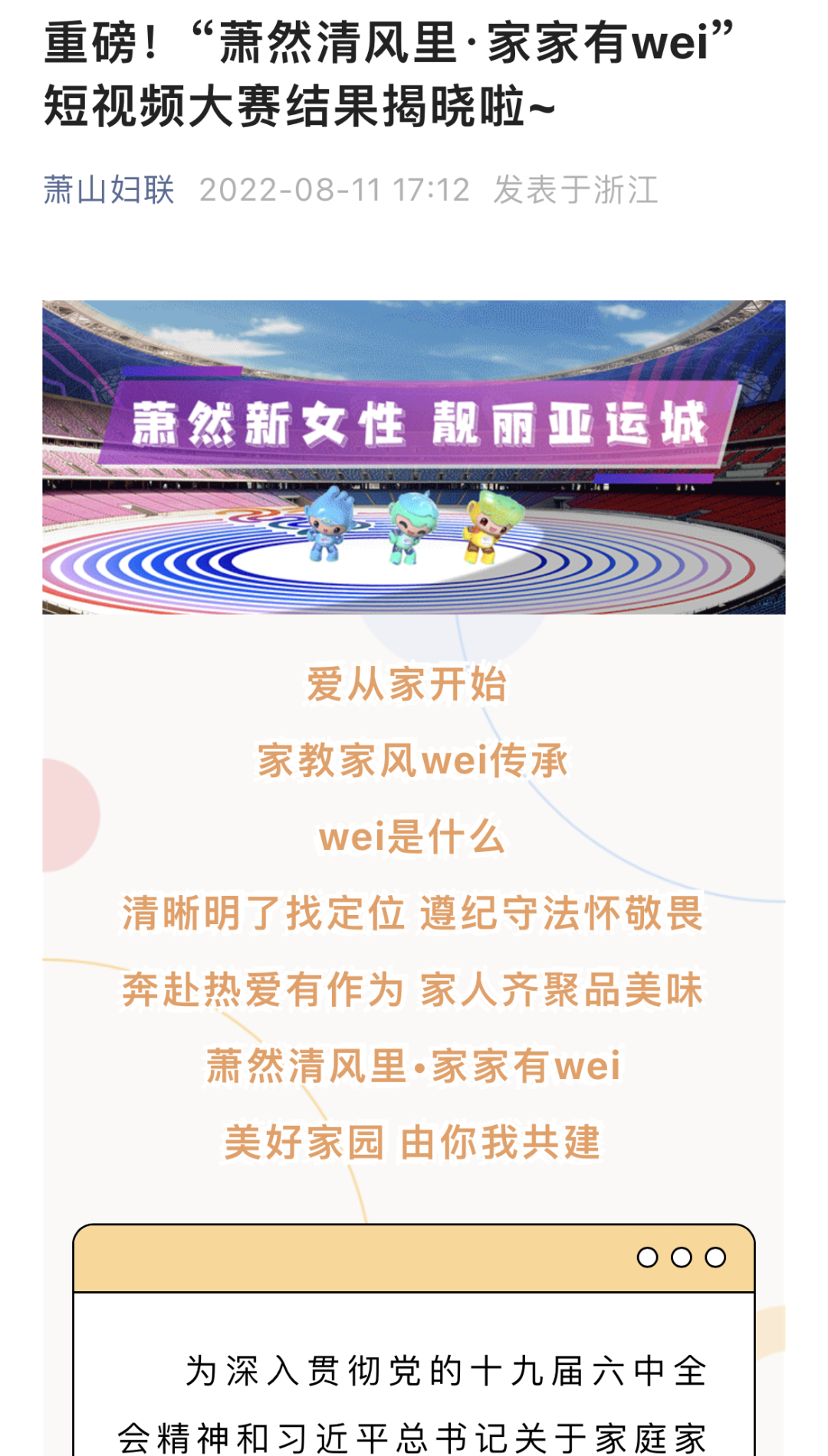The width and height of the screenshot is (828, 1456).
Task: Open the 萧山妇联 account profile link
Action: pyautogui.click(x=109, y=189)
